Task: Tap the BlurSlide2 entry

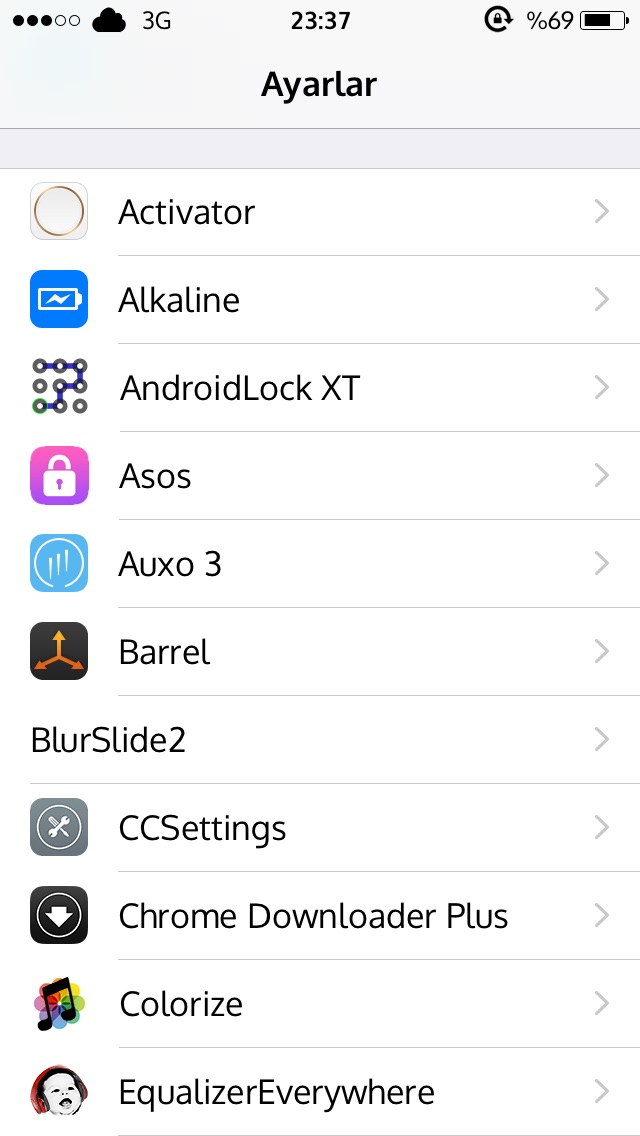Action: [320, 740]
